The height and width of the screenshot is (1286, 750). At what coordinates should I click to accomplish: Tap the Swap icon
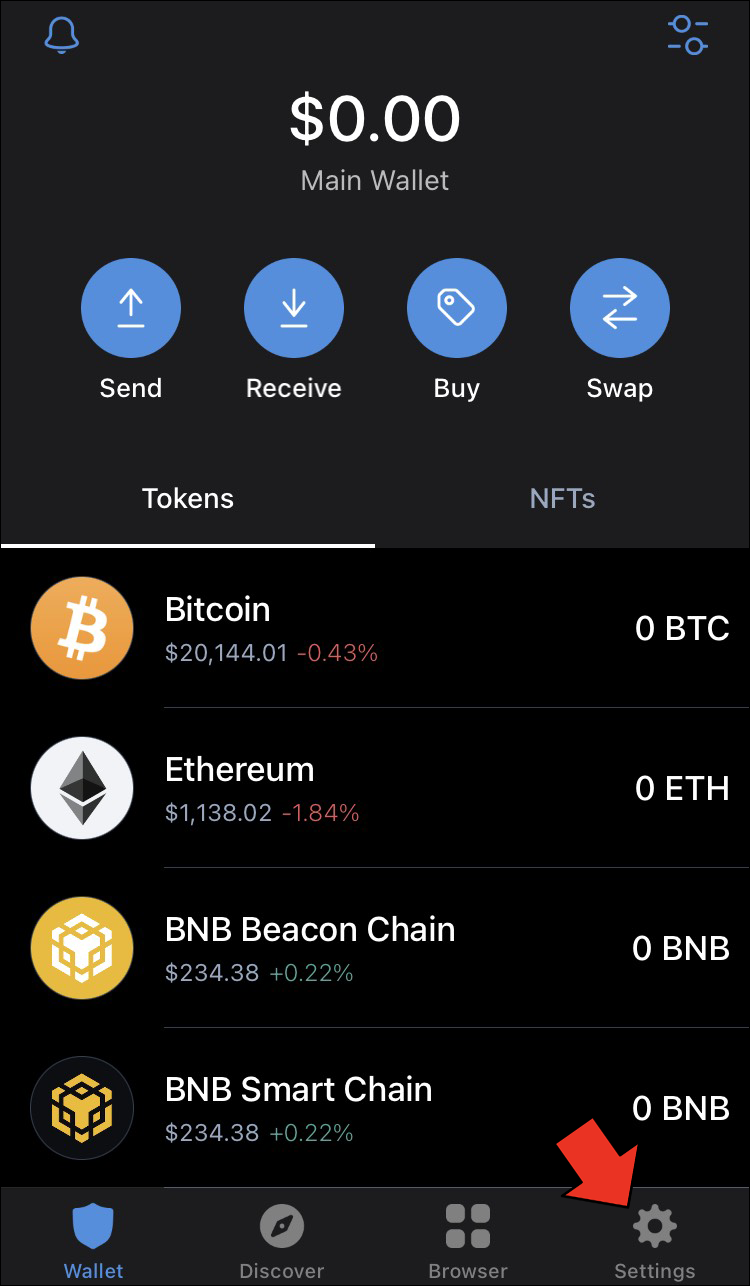(619, 308)
